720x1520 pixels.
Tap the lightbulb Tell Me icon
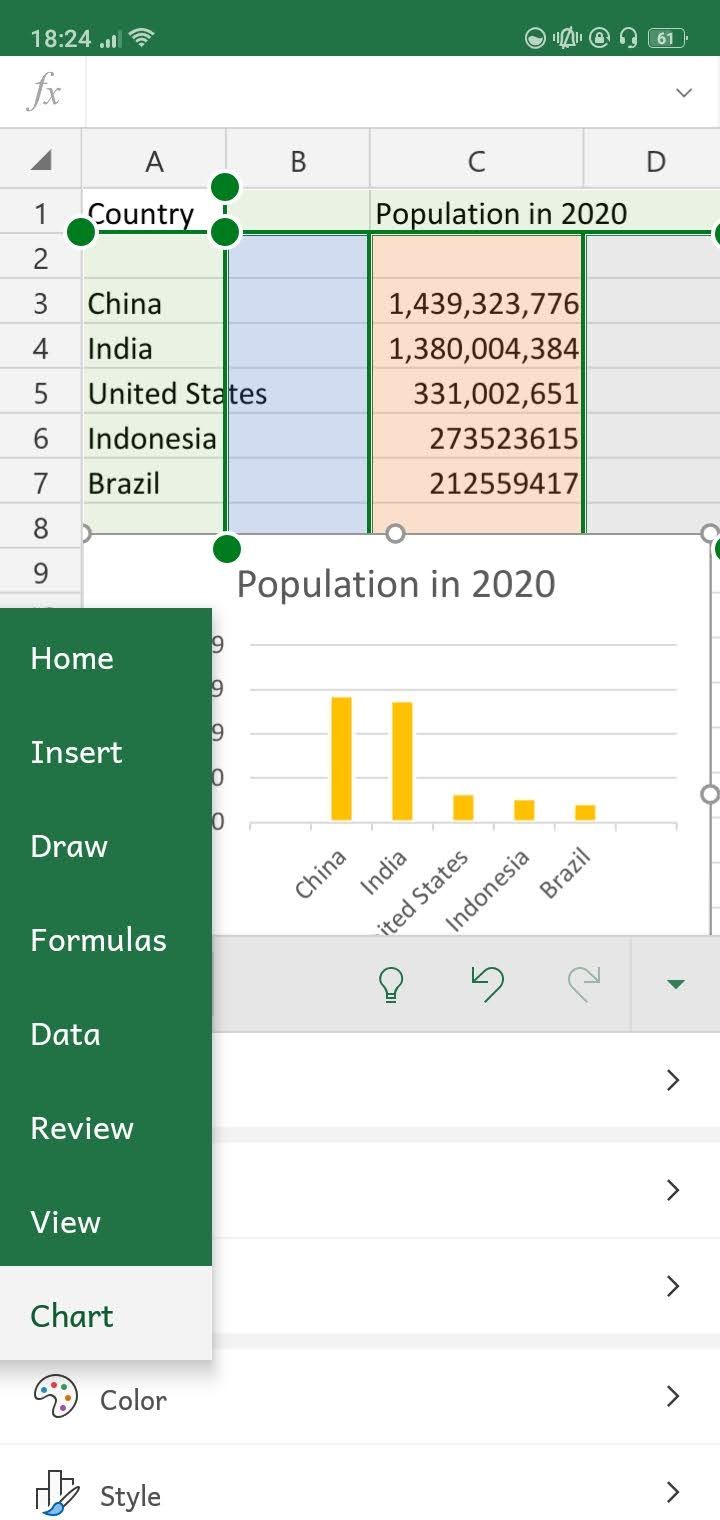(390, 985)
